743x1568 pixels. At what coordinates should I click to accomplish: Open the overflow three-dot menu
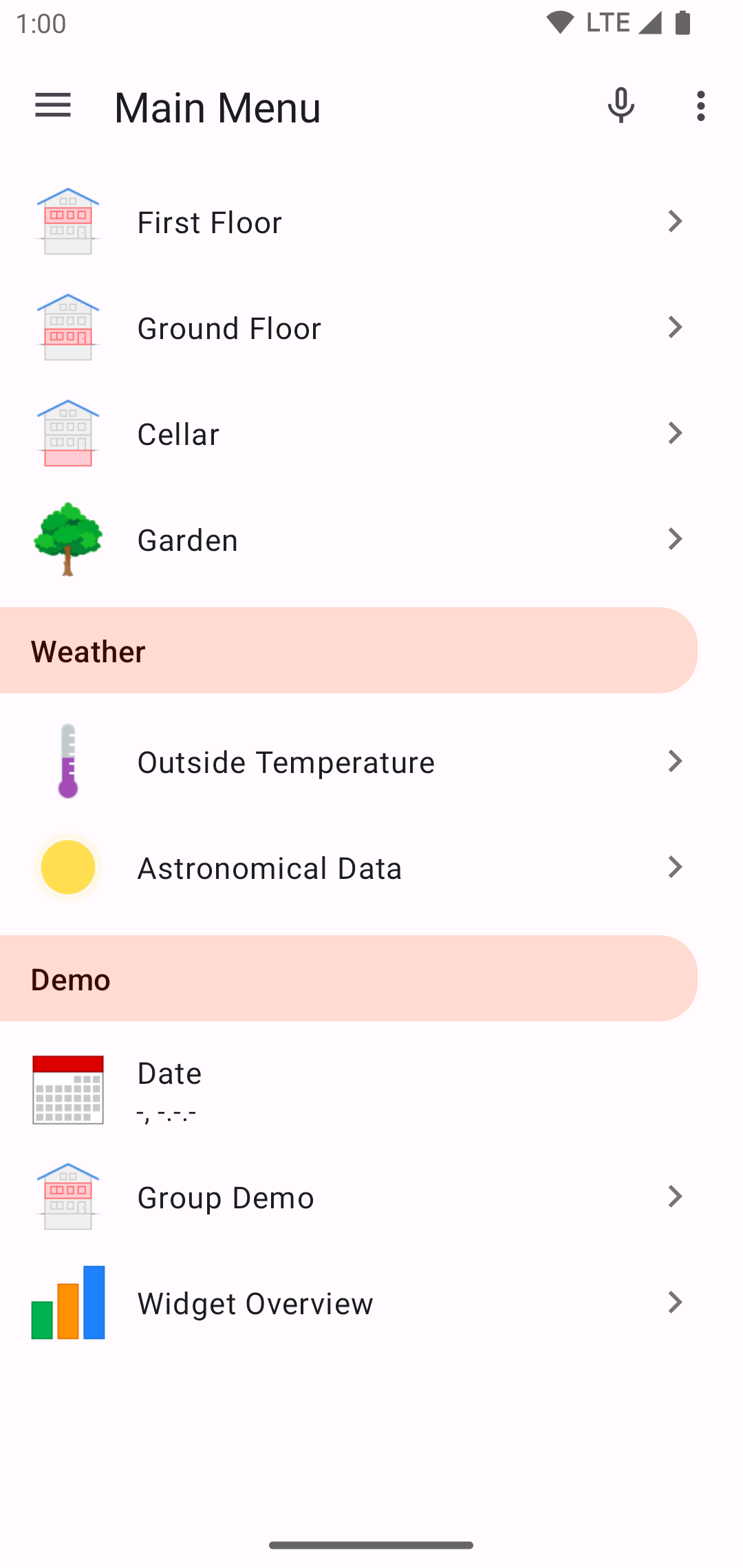(x=700, y=106)
